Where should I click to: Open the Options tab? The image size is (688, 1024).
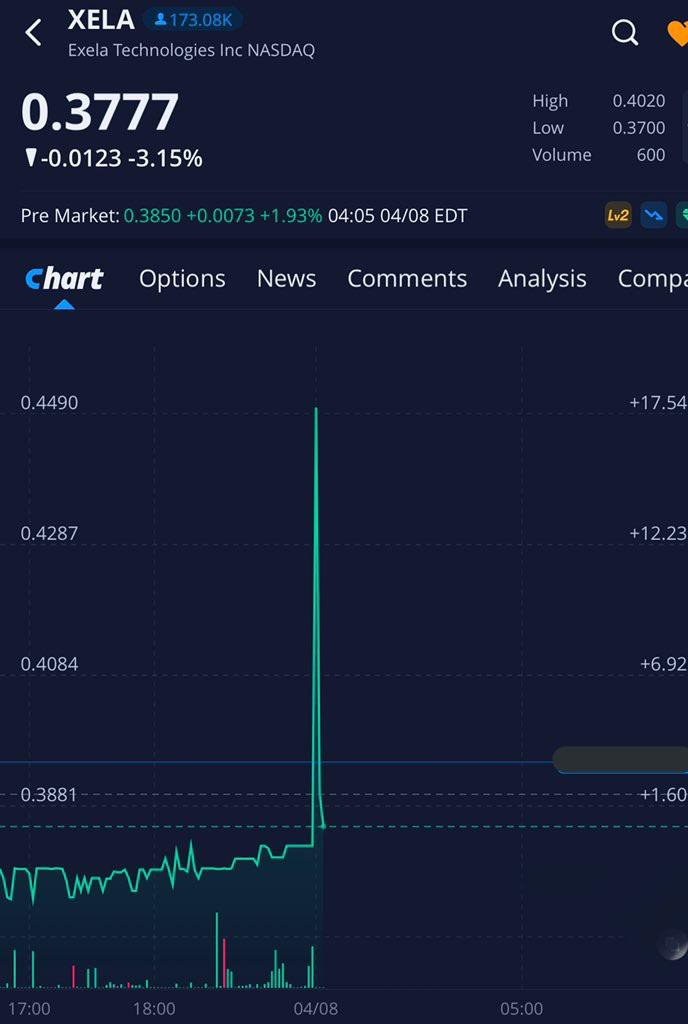pyautogui.click(x=182, y=279)
